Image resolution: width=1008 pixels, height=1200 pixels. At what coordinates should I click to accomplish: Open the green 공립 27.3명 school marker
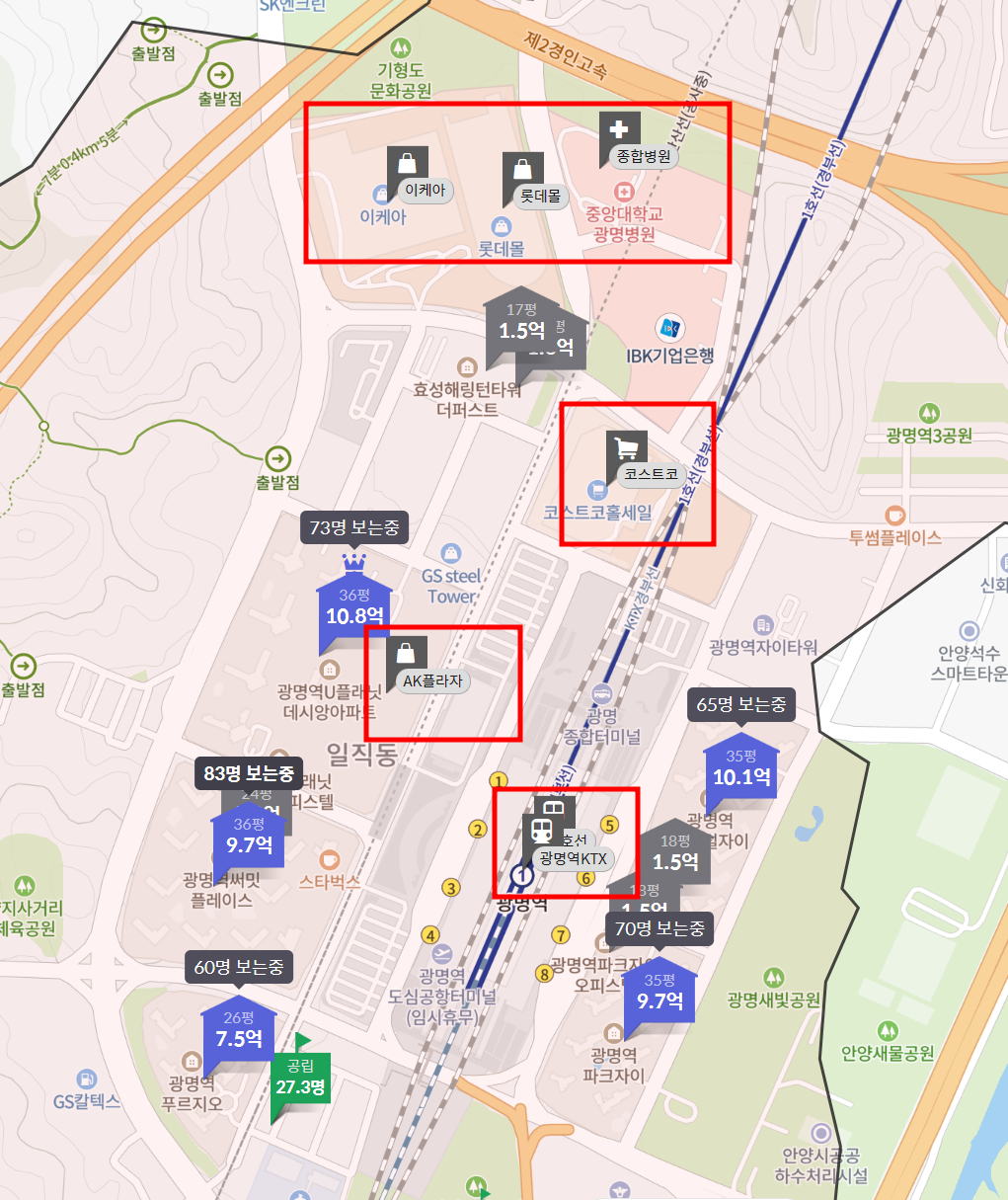click(300, 1079)
